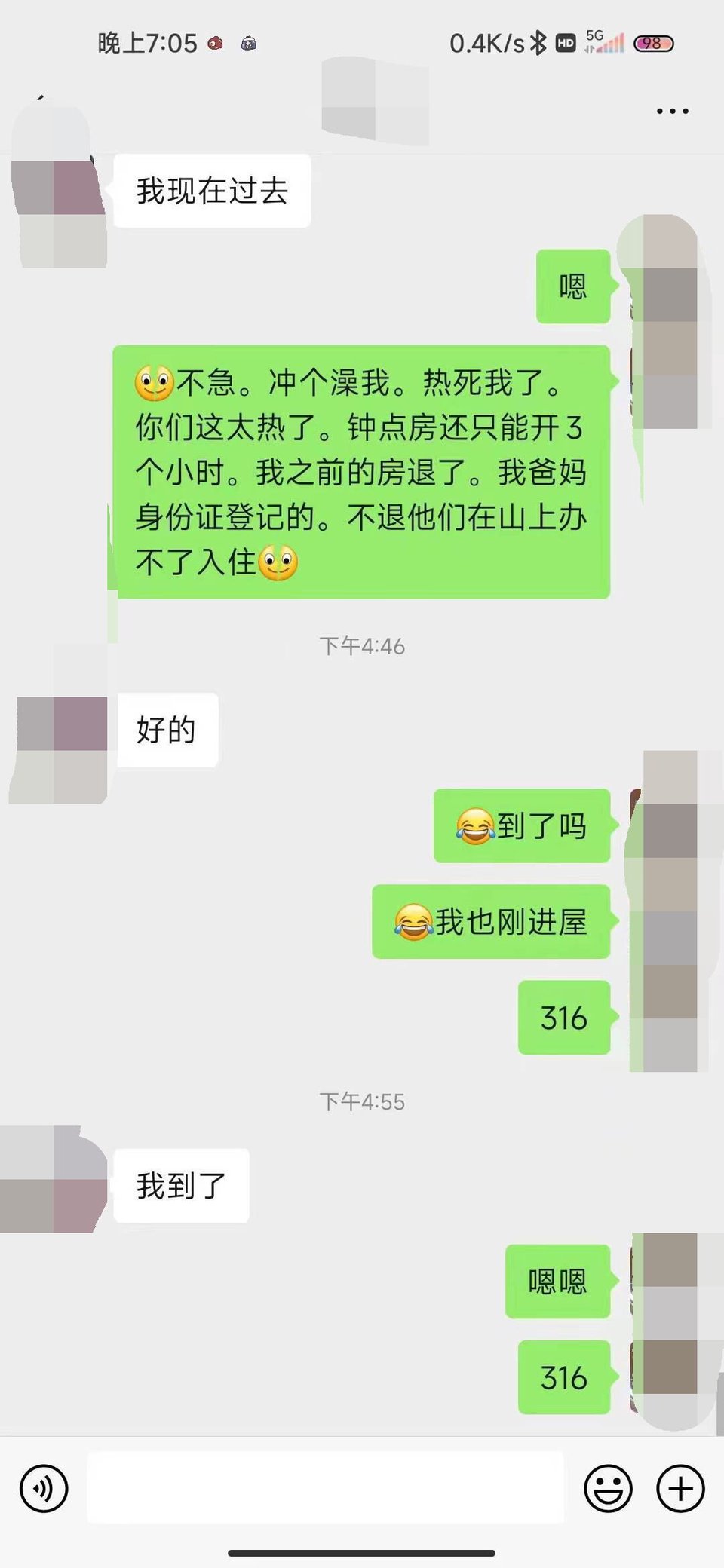Switch to voice message input

click(44, 1488)
